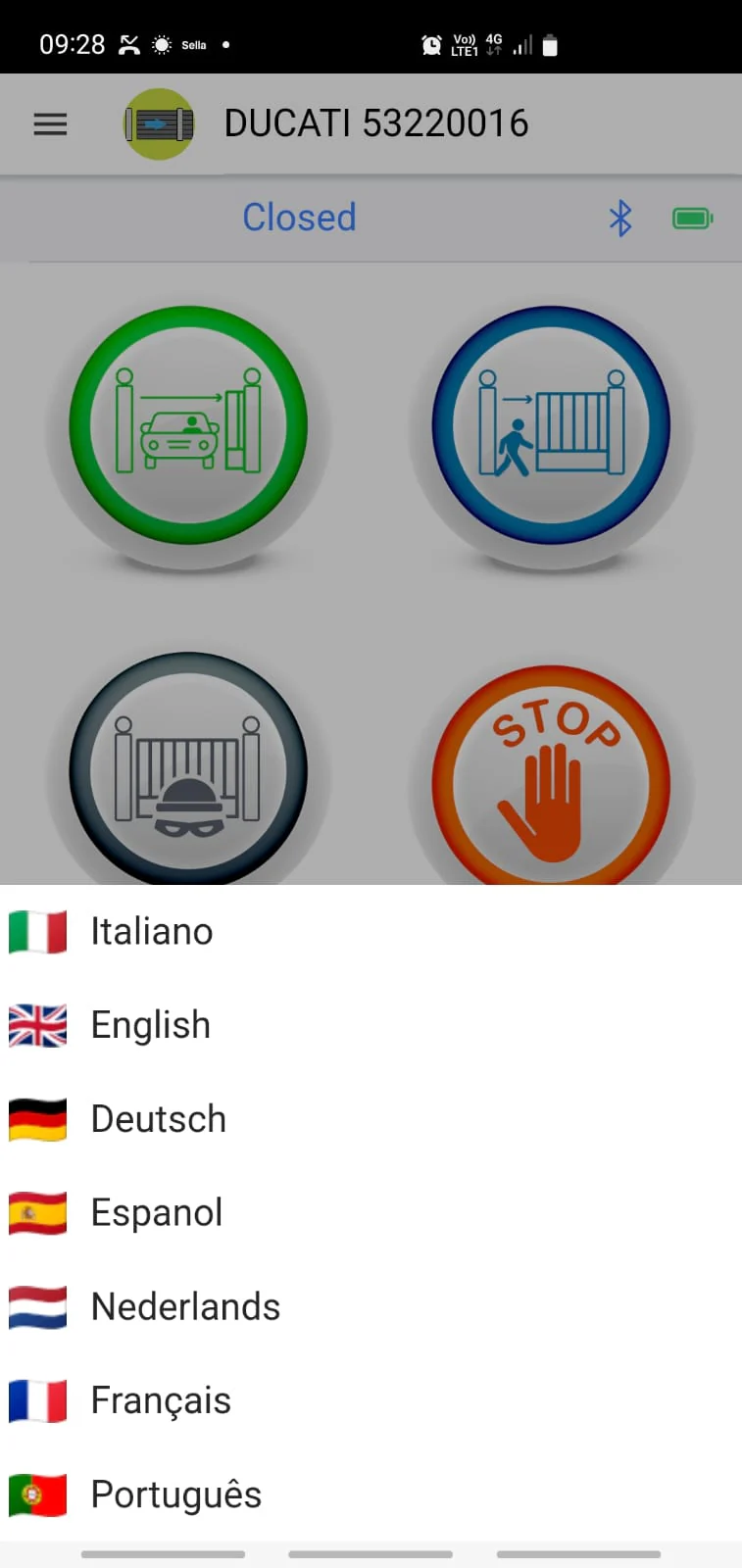
Task: Pick Deutsch as app language
Action: pyautogui.click(x=371, y=1120)
